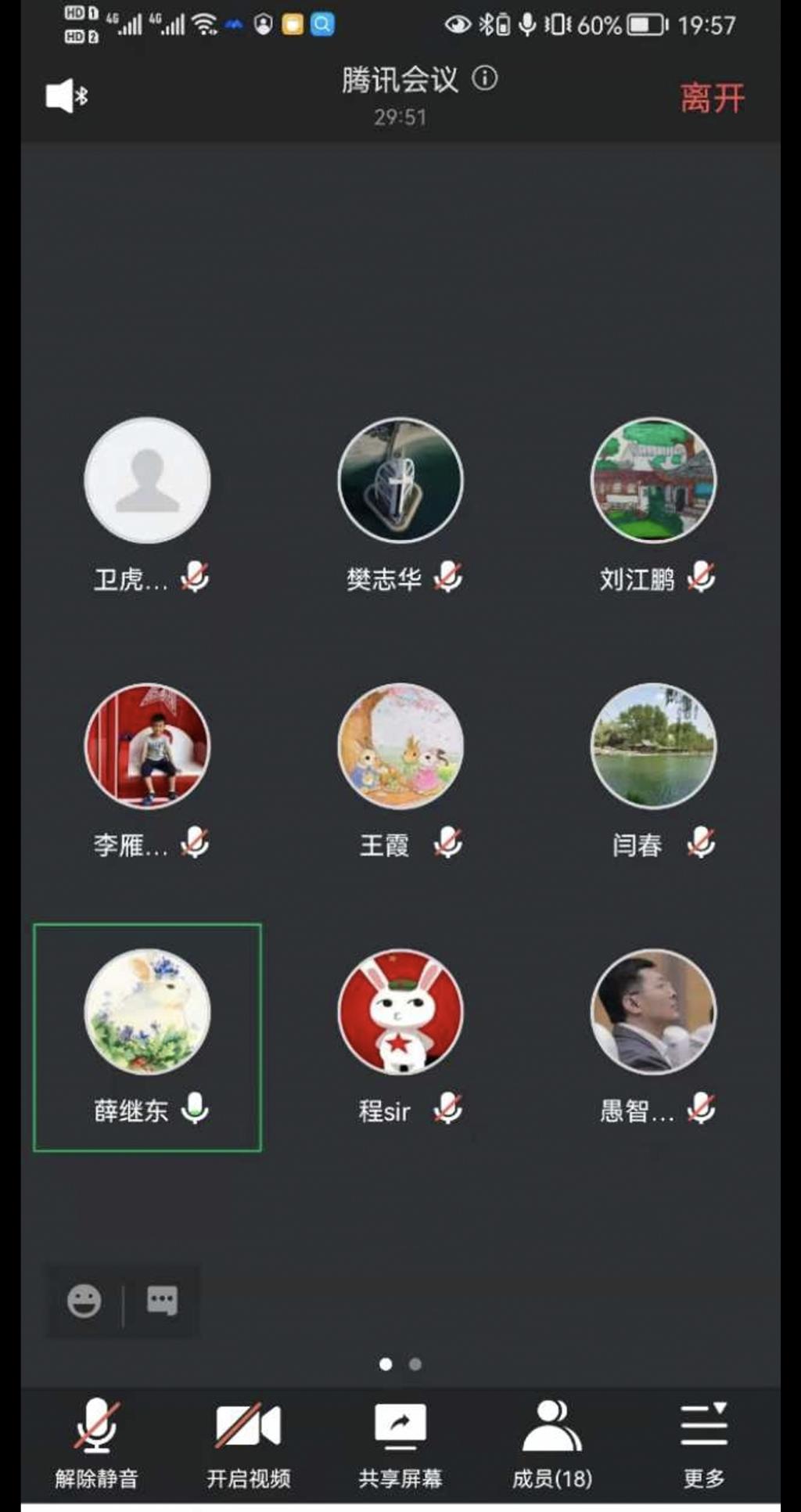Image resolution: width=801 pixels, height=1512 pixels.
Task: Select participant tile 樊志华
Action: click(x=400, y=481)
